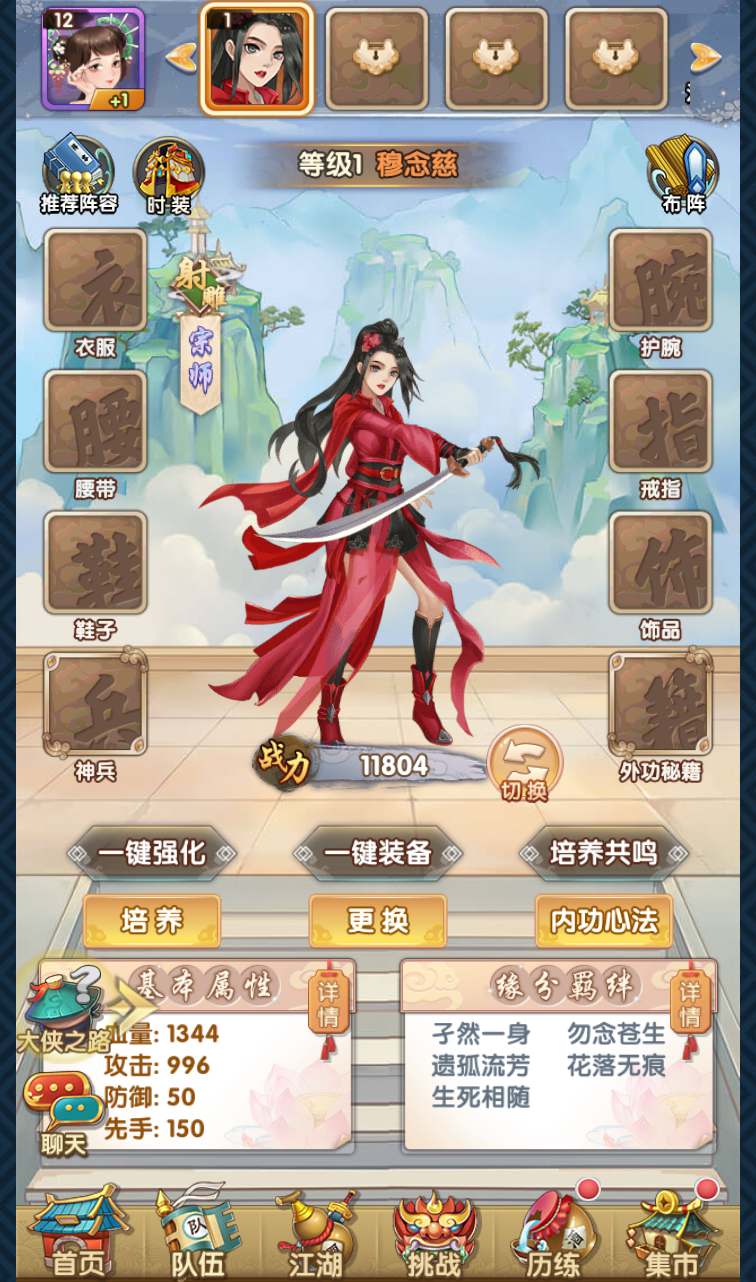Open the 外功秘籍 manual slot
Image resolution: width=756 pixels, height=1282 pixels.
660,704
